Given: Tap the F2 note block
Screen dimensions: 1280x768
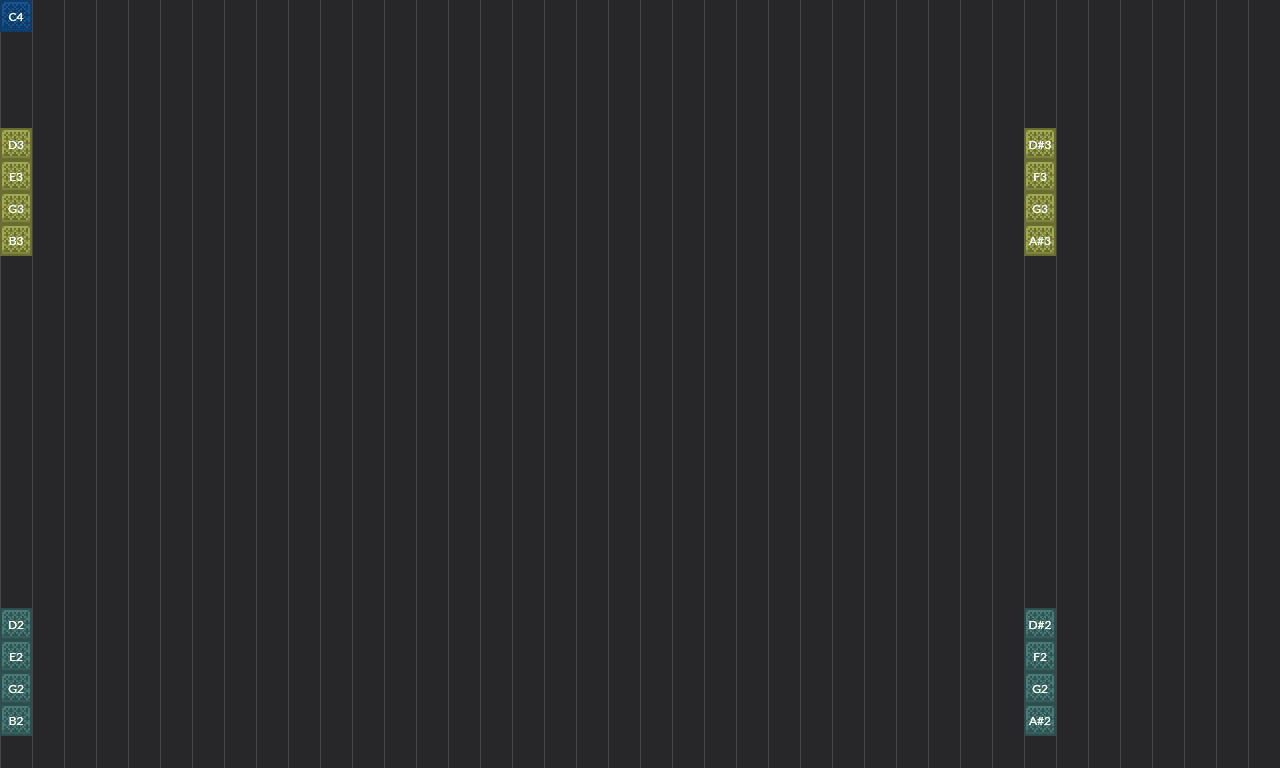Looking at the screenshot, I should coord(1040,657).
